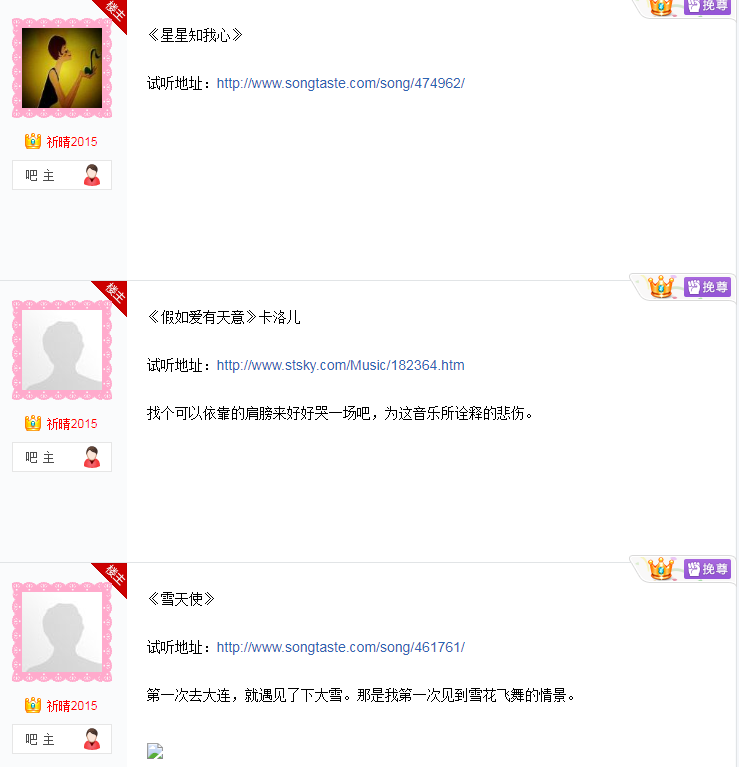Open the blank avatar on 假如爱有天意 post
739x767 pixels.
[62, 350]
